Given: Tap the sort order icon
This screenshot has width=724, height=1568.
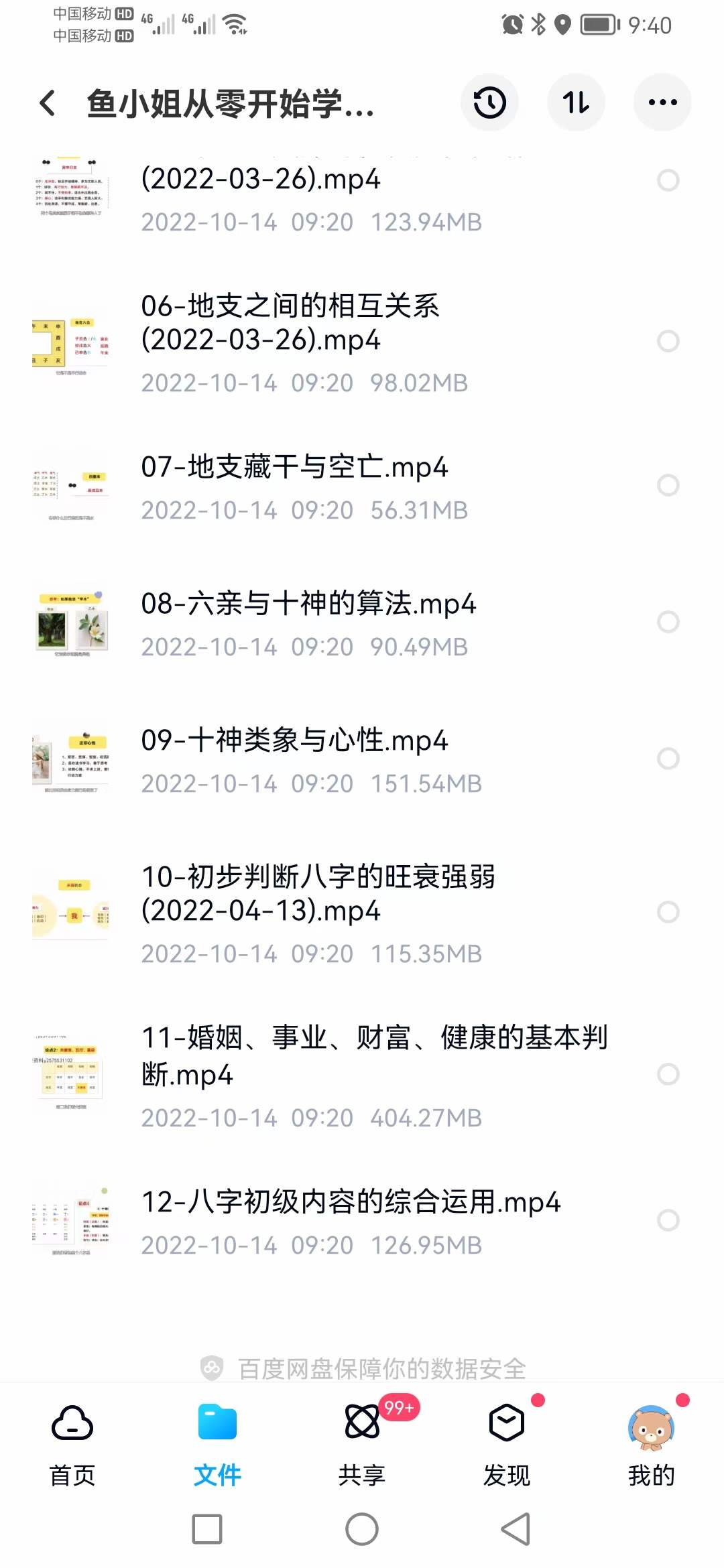Looking at the screenshot, I should [x=576, y=102].
